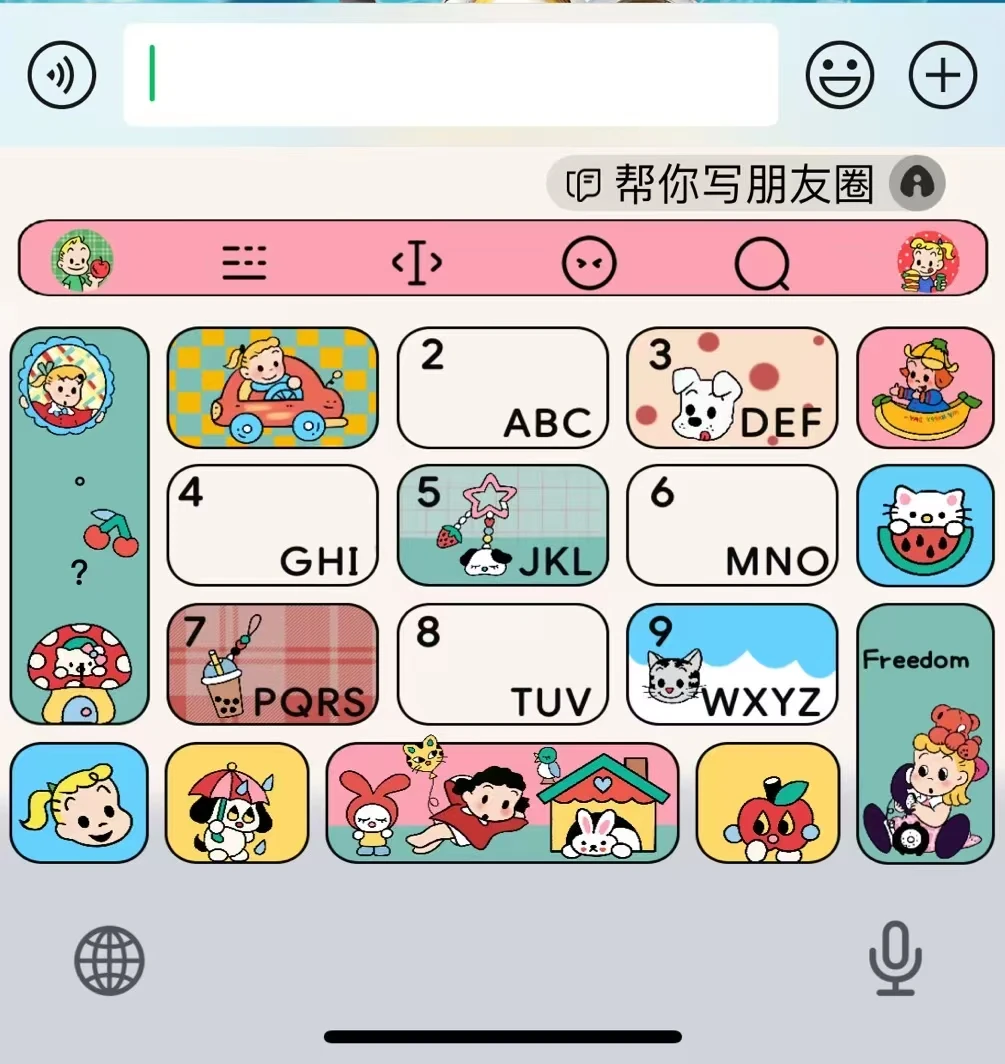Switch keyboard with the globe icon
This screenshot has width=1005, height=1064.
(109, 960)
